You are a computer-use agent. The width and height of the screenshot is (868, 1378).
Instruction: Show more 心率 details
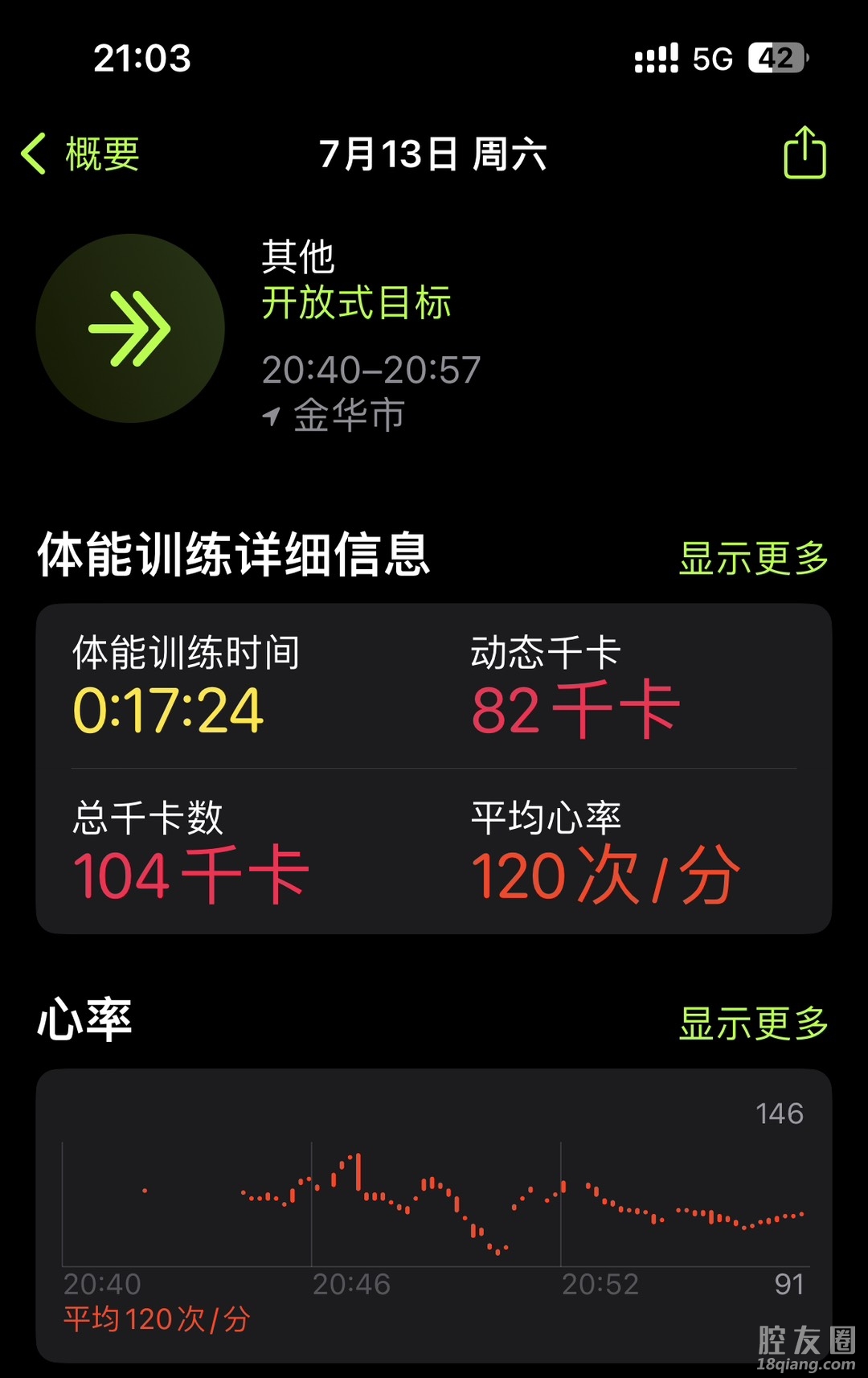coord(753,1023)
